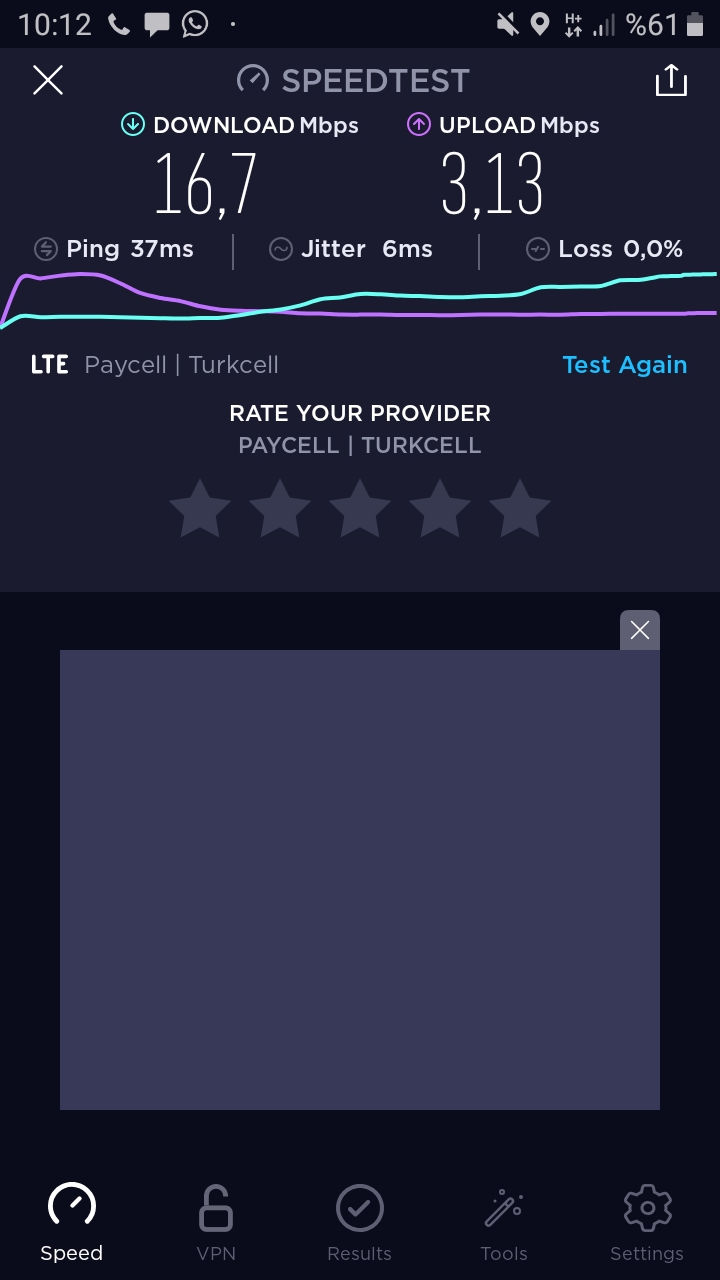Viewport: 720px width, 1280px height.
Task: Go to the Tools tab
Action: click(x=504, y=1222)
